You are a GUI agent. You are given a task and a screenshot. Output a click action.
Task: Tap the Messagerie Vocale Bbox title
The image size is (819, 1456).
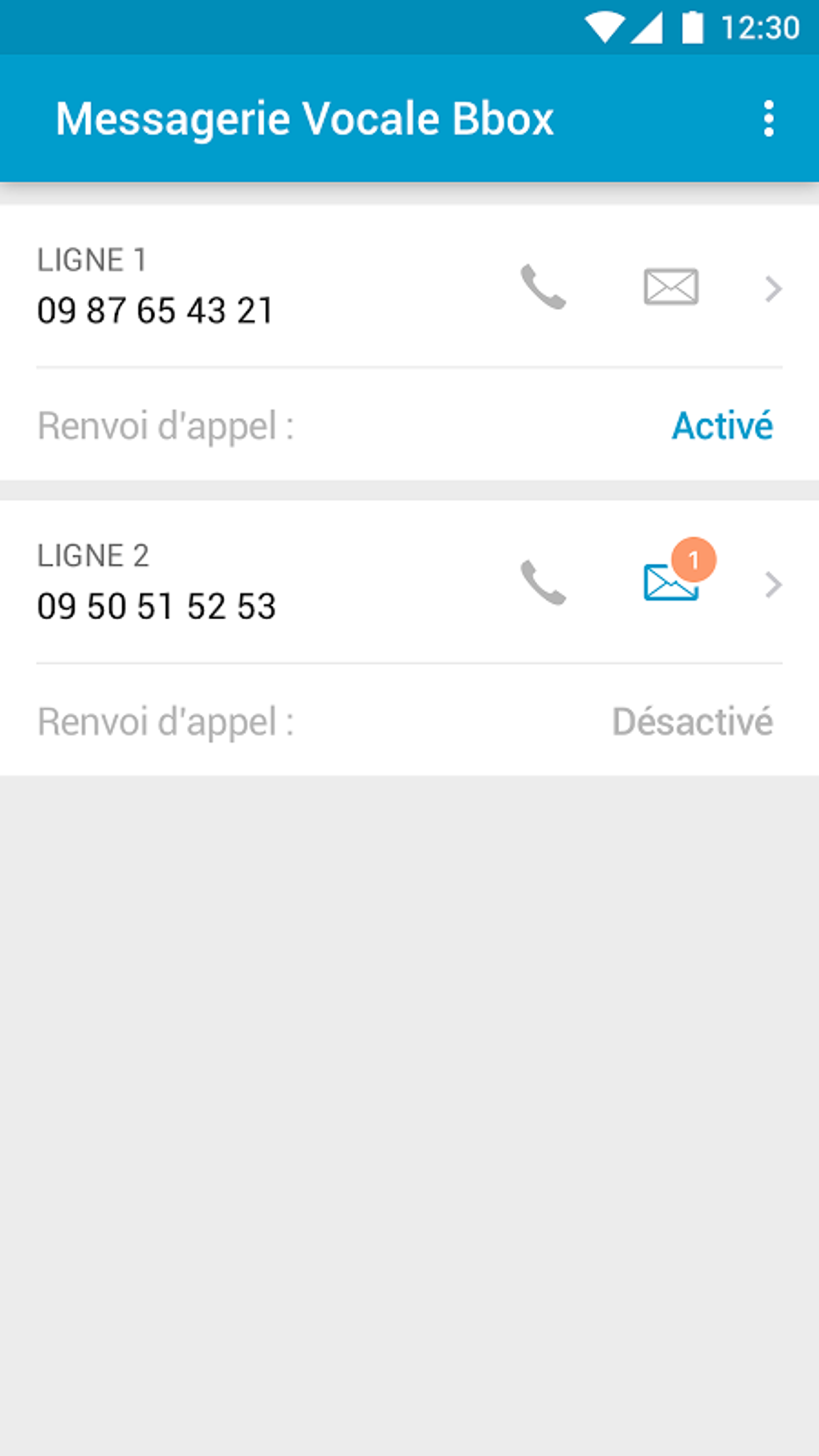tap(304, 118)
